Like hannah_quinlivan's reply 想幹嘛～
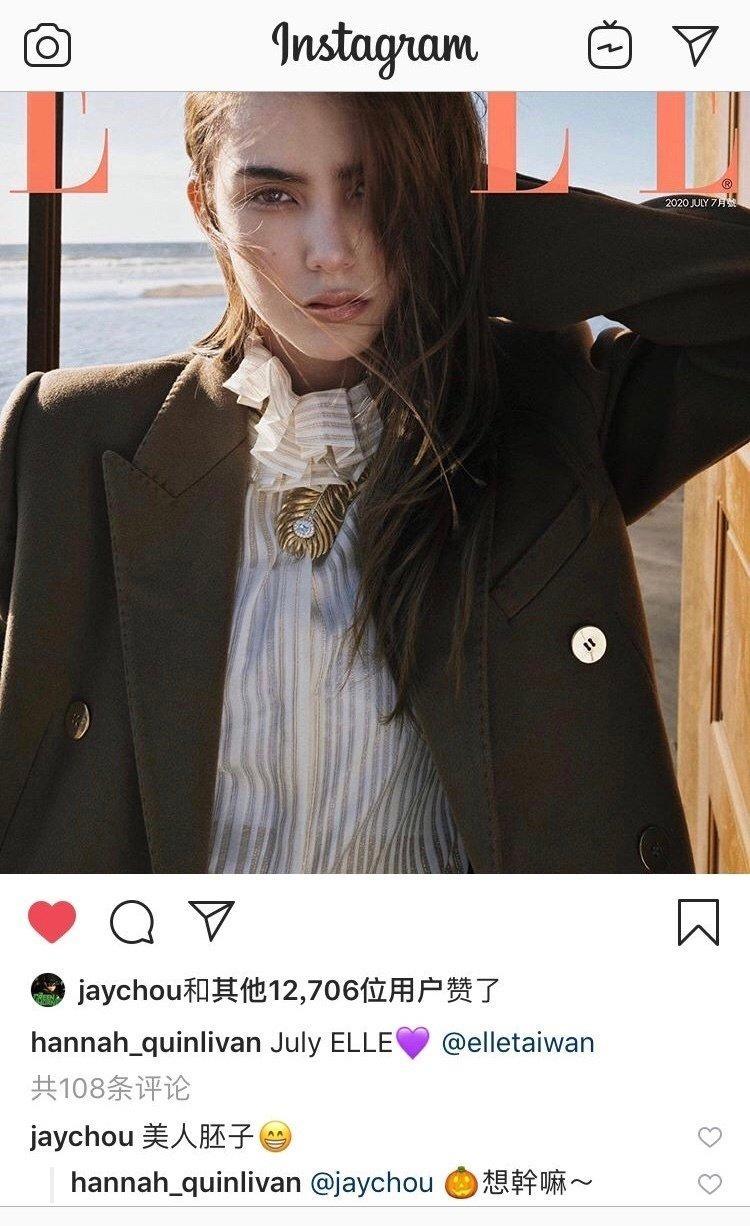Viewport: 750px width, 1226px height. point(709,1184)
